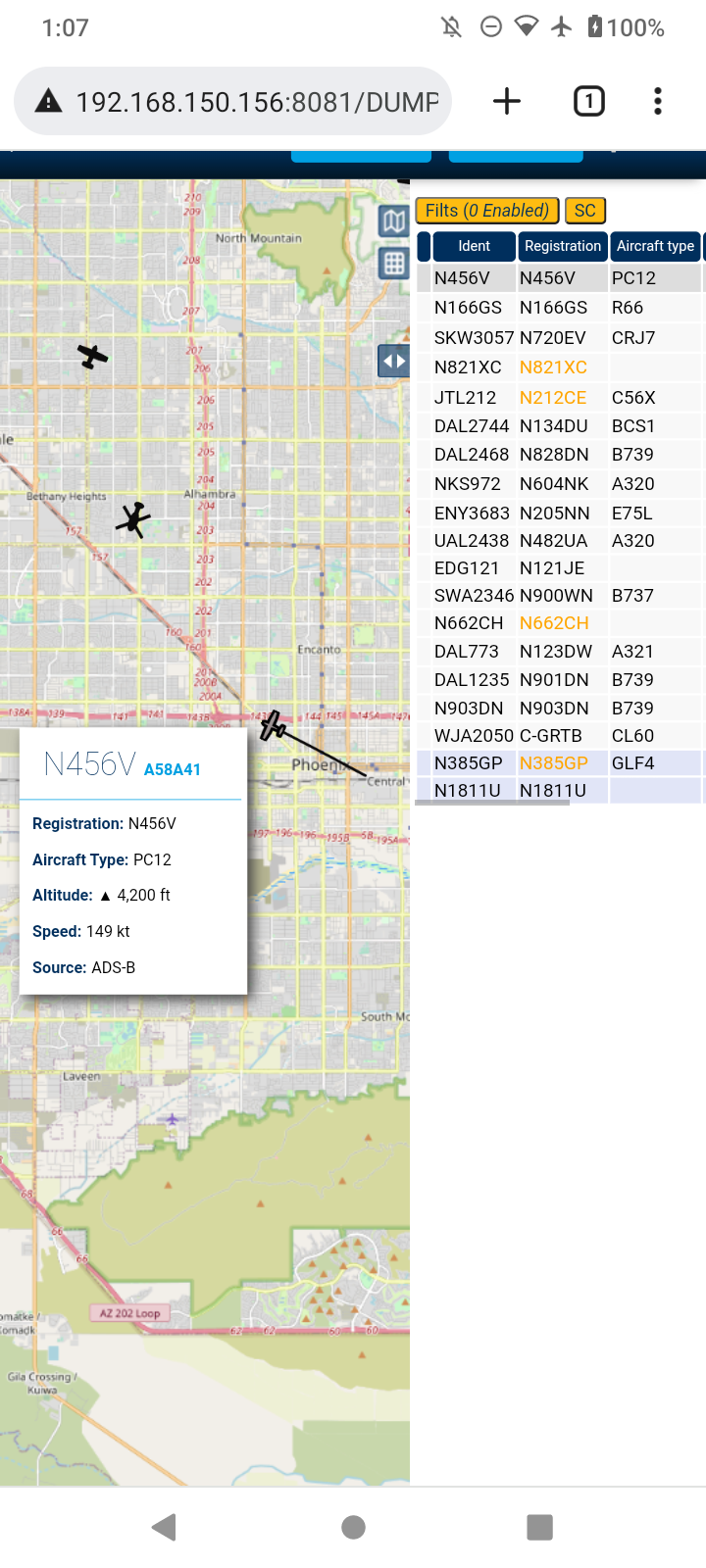Open the N212CE registration link
706x1568 pixels.
pos(553,397)
